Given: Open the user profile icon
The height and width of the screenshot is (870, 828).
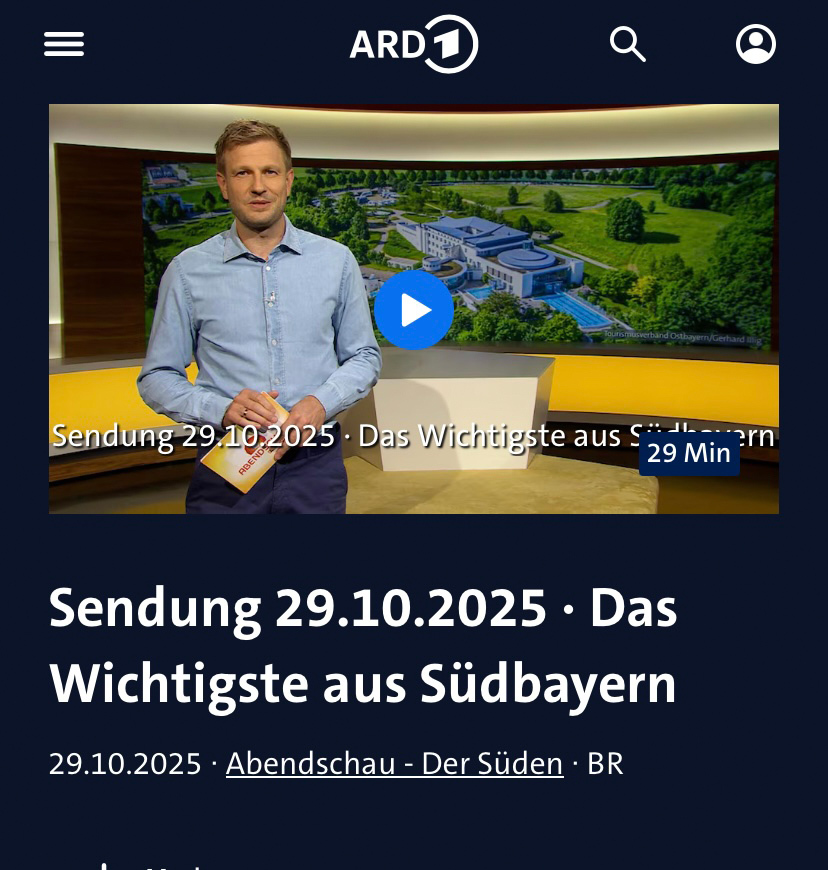Looking at the screenshot, I should [x=756, y=44].
